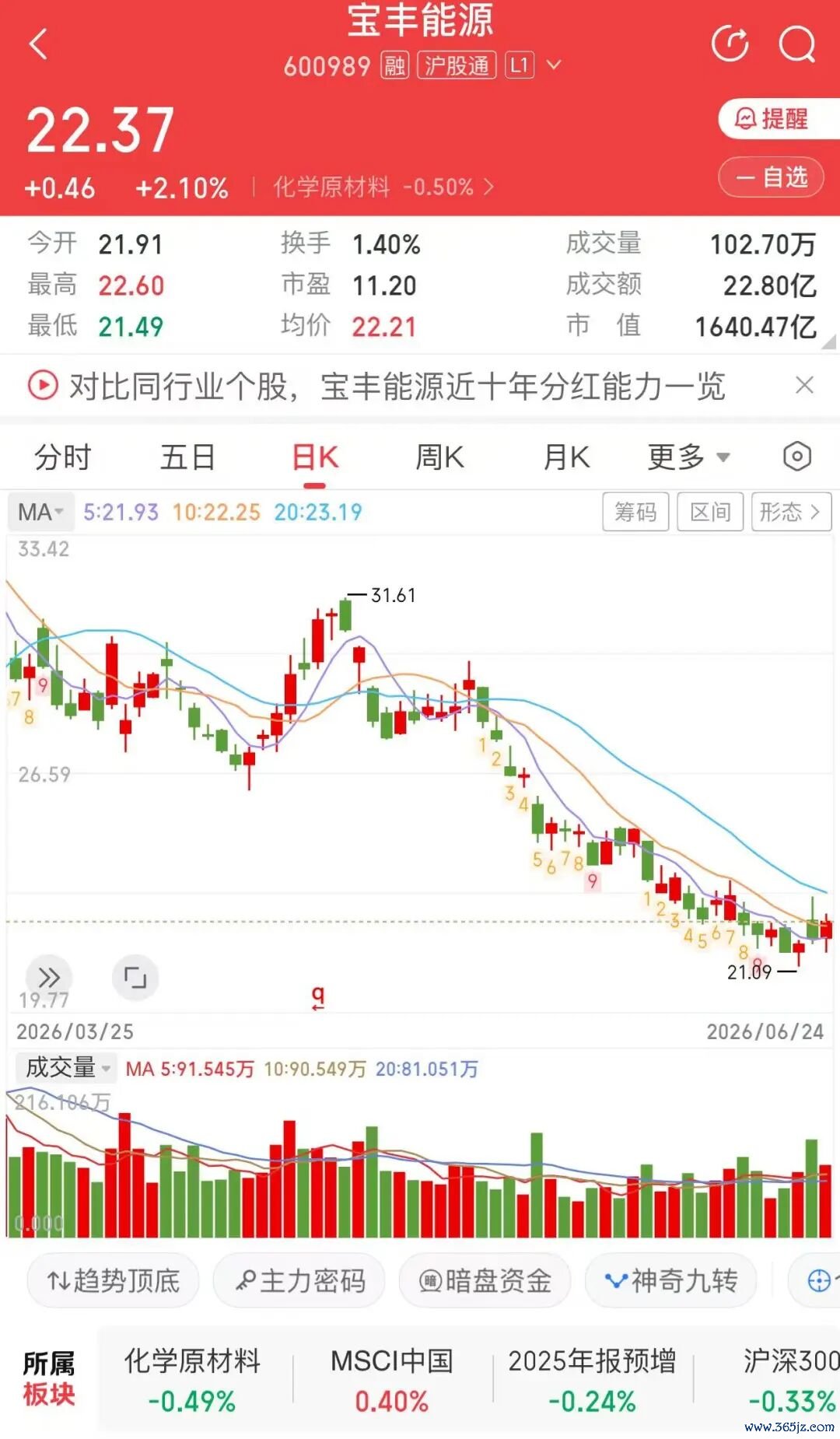The height and width of the screenshot is (1439, 840).
Task: Open the search magnifier icon
Action: click(797, 44)
